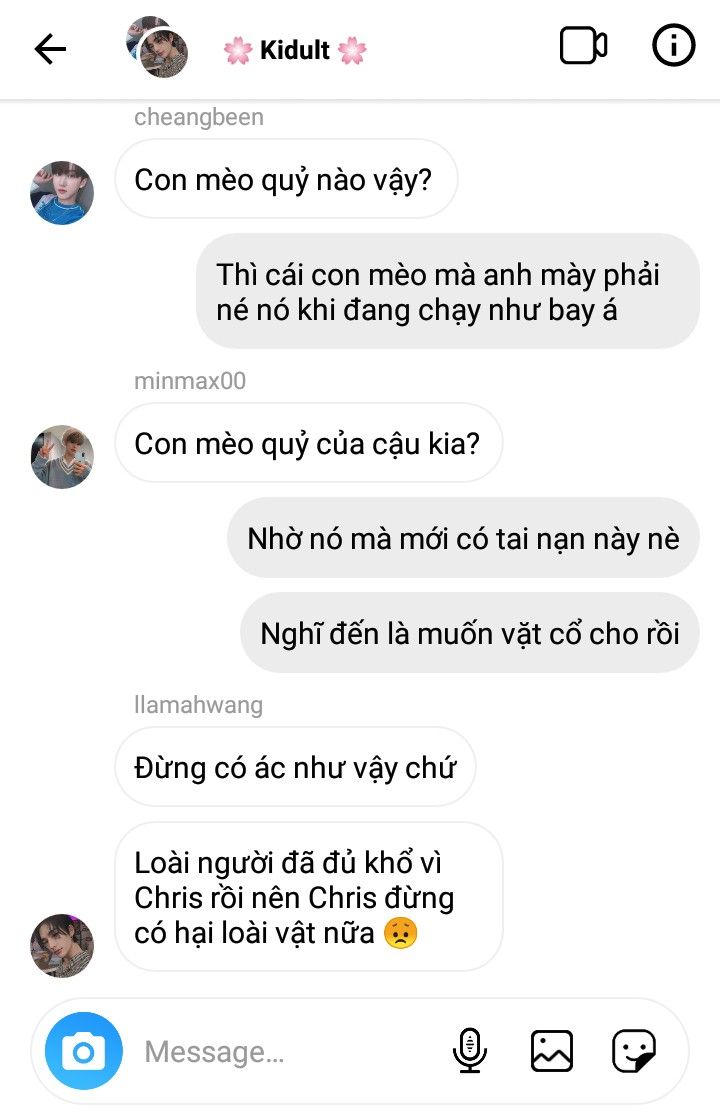
Task: Open camera from message bar
Action: 84,1051
